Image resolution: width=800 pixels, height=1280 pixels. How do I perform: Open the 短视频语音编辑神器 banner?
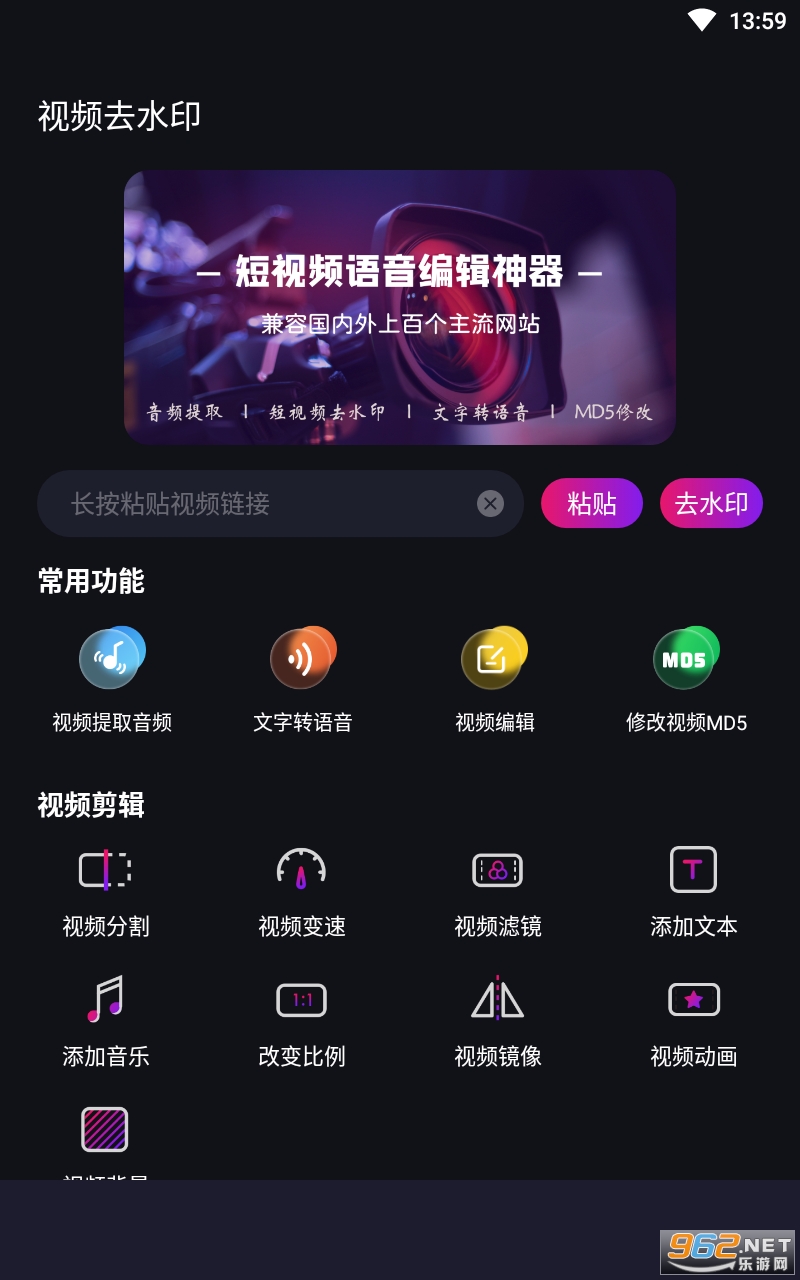click(400, 307)
